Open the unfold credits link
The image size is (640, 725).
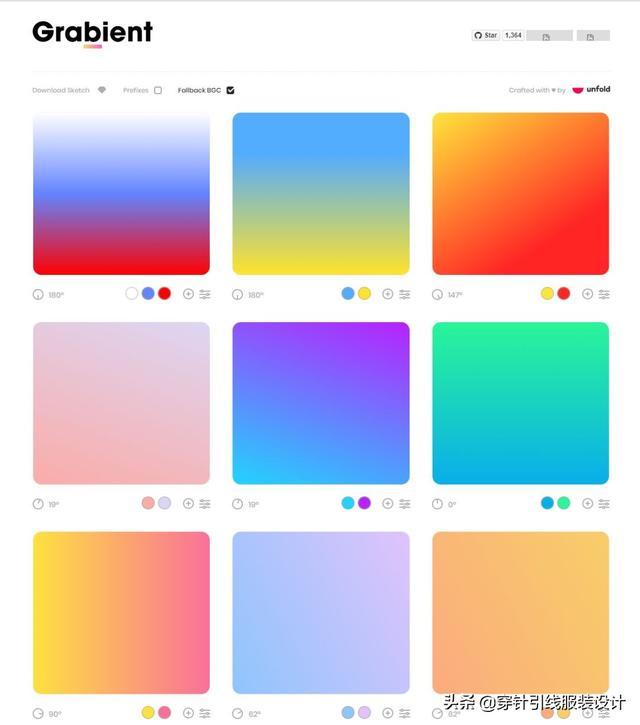click(x=591, y=90)
